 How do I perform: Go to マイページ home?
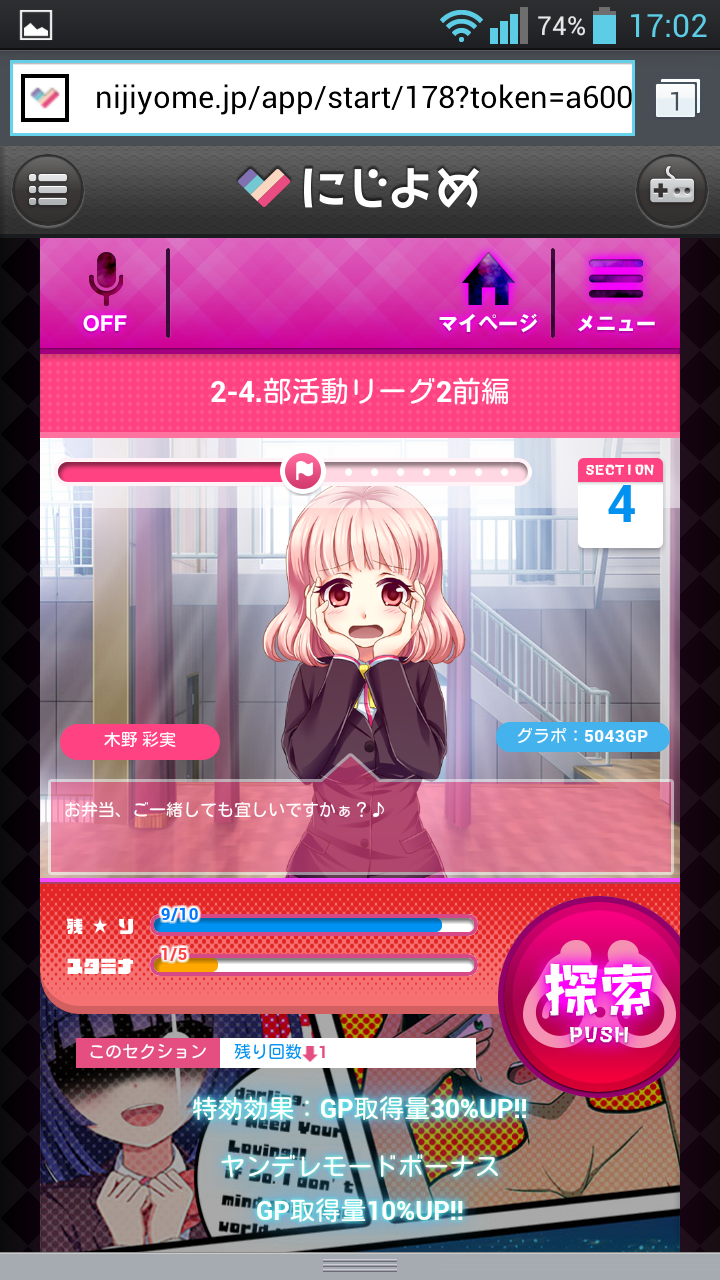pyautogui.click(x=488, y=291)
